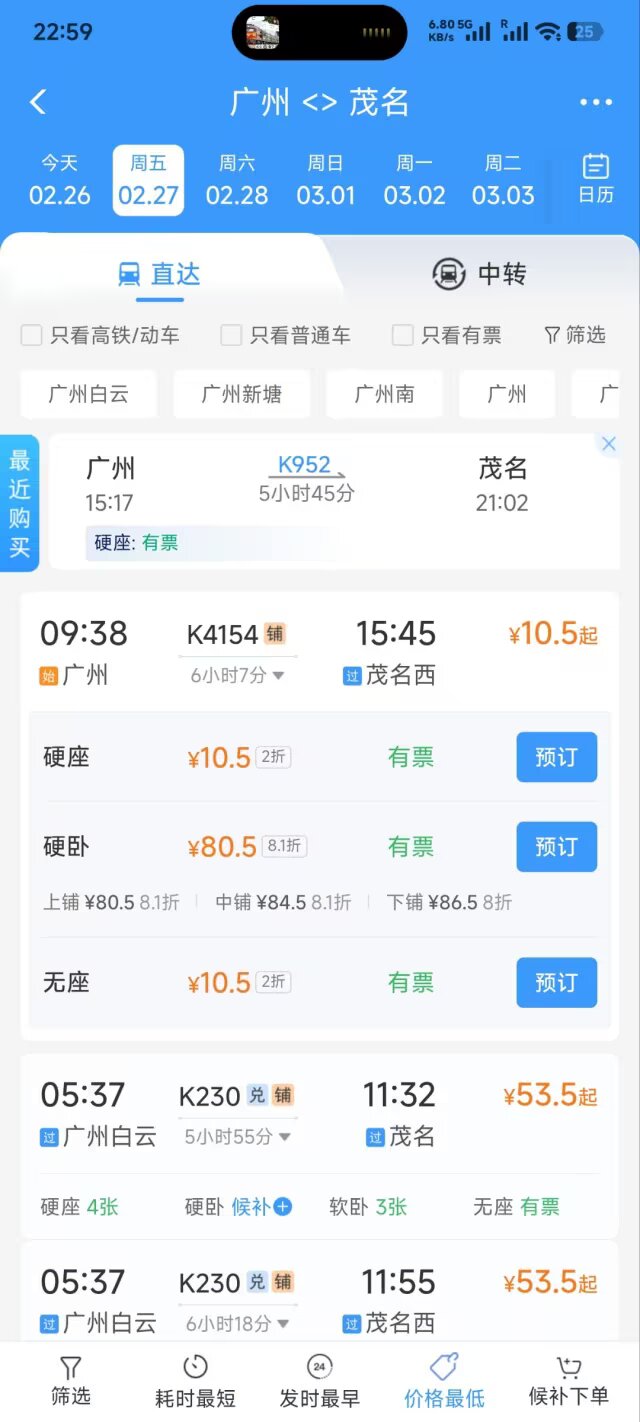Check the 只看普通车 box
640x1422 pixels.
click(231, 336)
